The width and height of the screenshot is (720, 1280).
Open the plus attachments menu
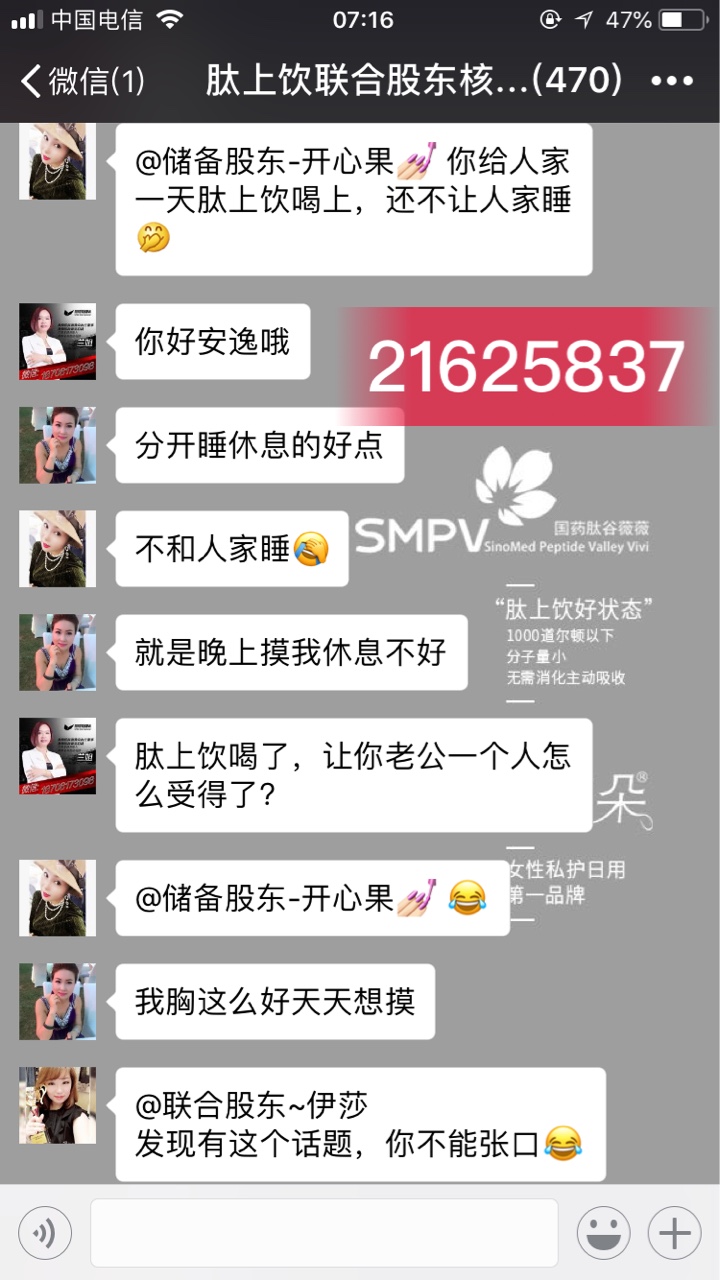click(674, 1233)
